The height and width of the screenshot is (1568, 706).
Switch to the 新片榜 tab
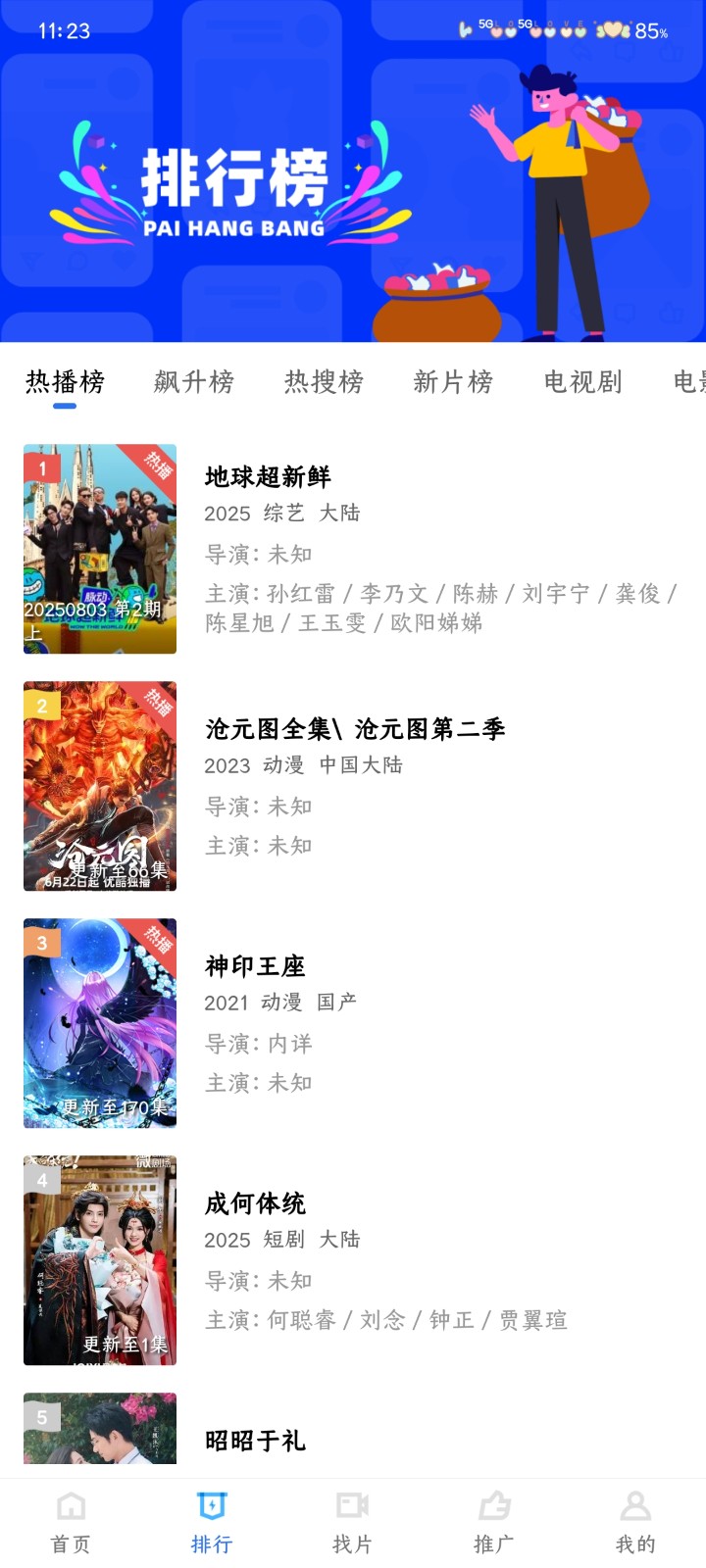[452, 382]
